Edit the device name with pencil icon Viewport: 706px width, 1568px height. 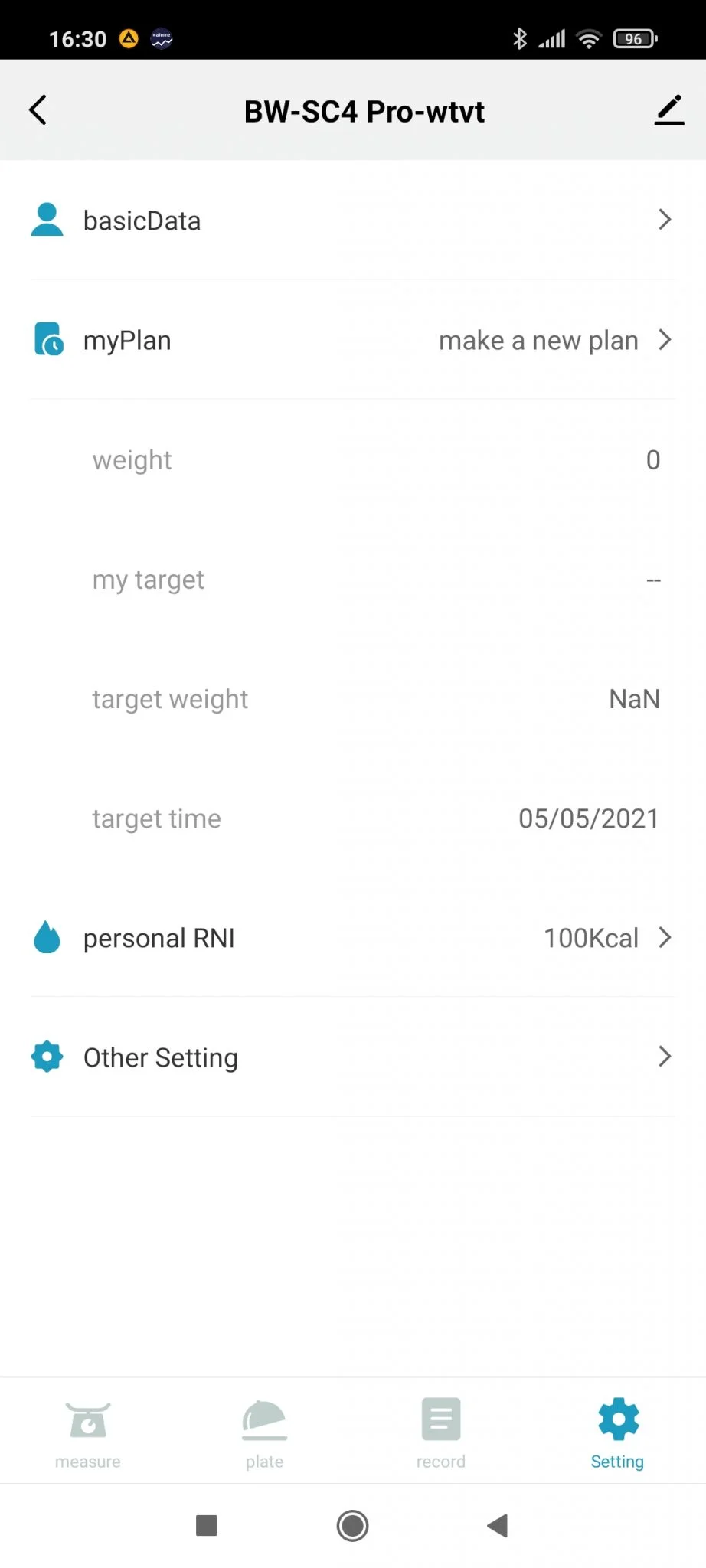[668, 110]
